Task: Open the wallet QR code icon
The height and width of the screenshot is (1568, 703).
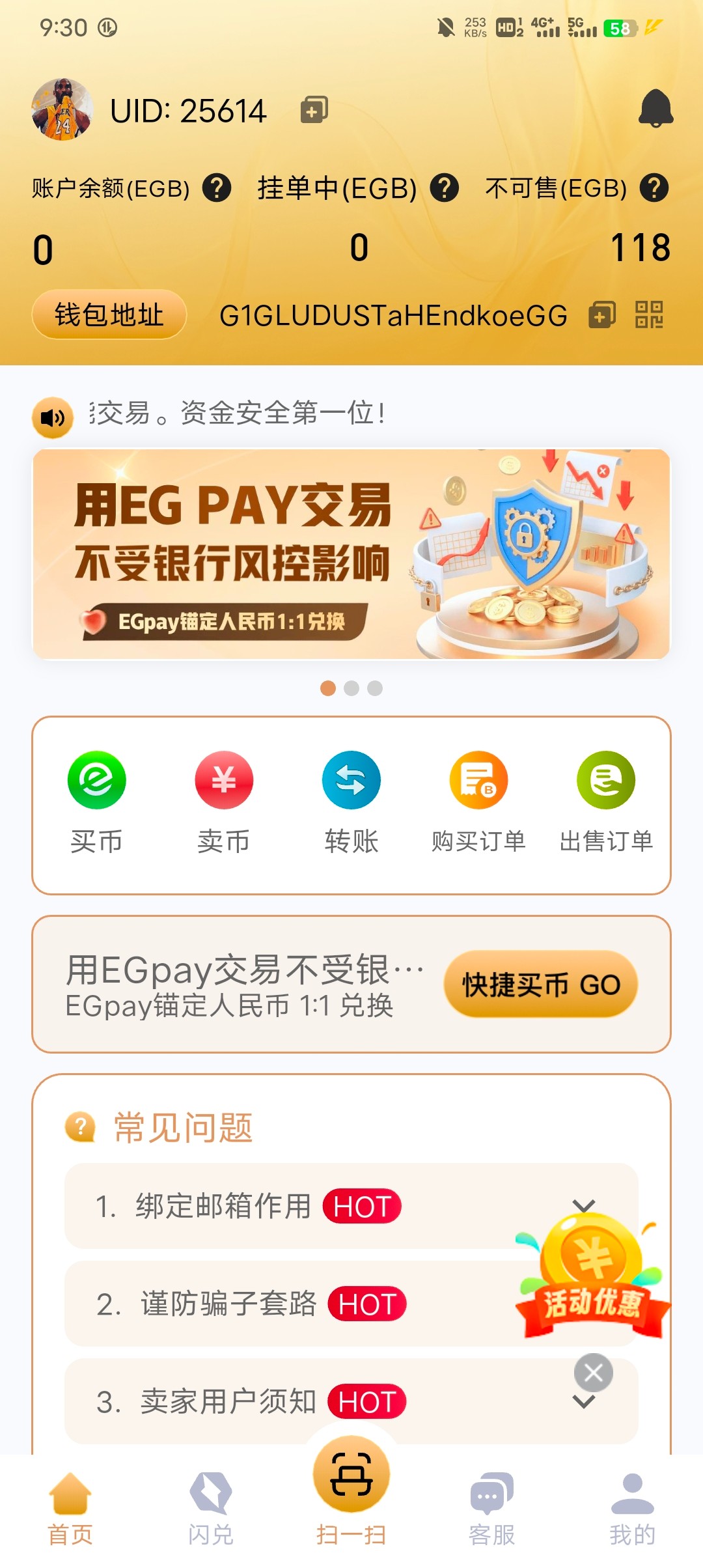Action: 649,315
